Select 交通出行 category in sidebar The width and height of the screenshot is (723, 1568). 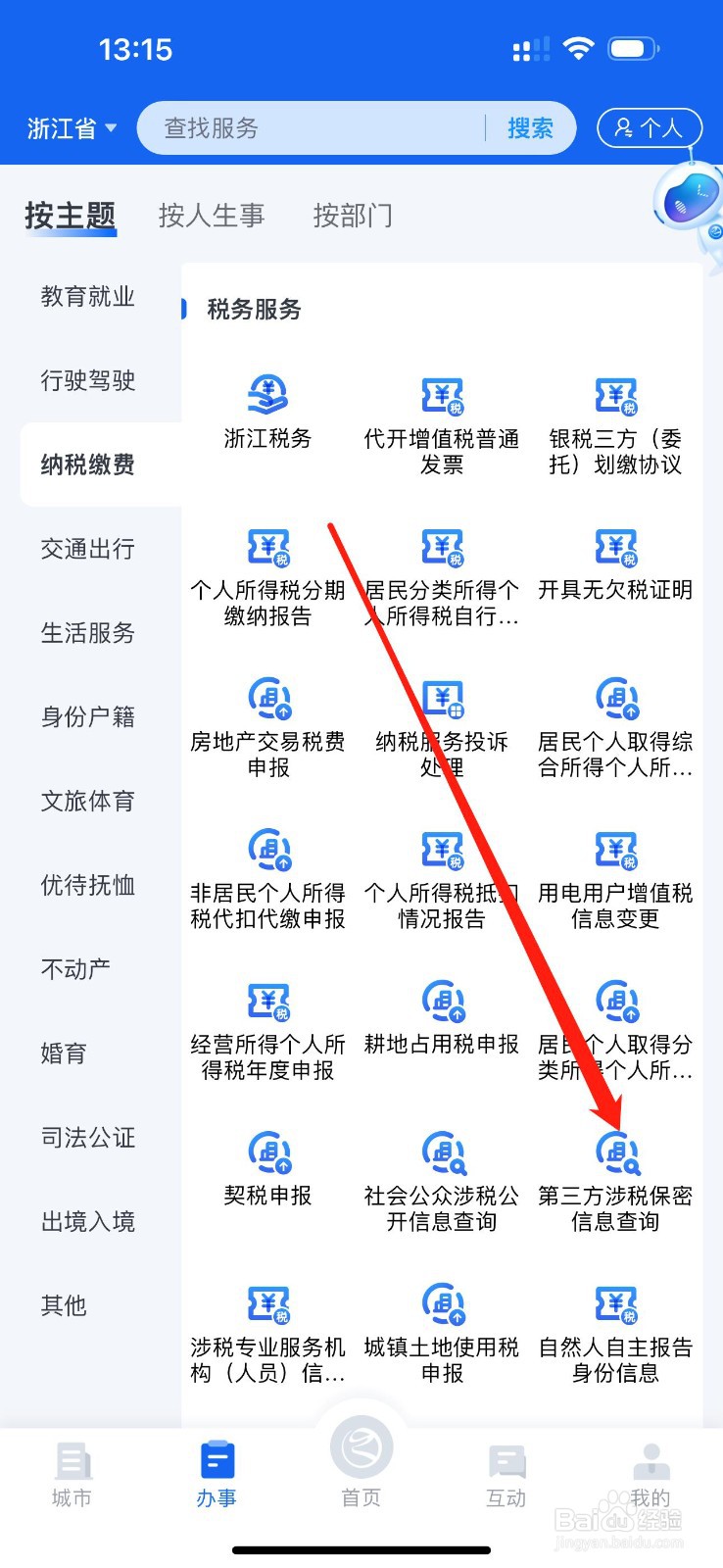[x=88, y=550]
